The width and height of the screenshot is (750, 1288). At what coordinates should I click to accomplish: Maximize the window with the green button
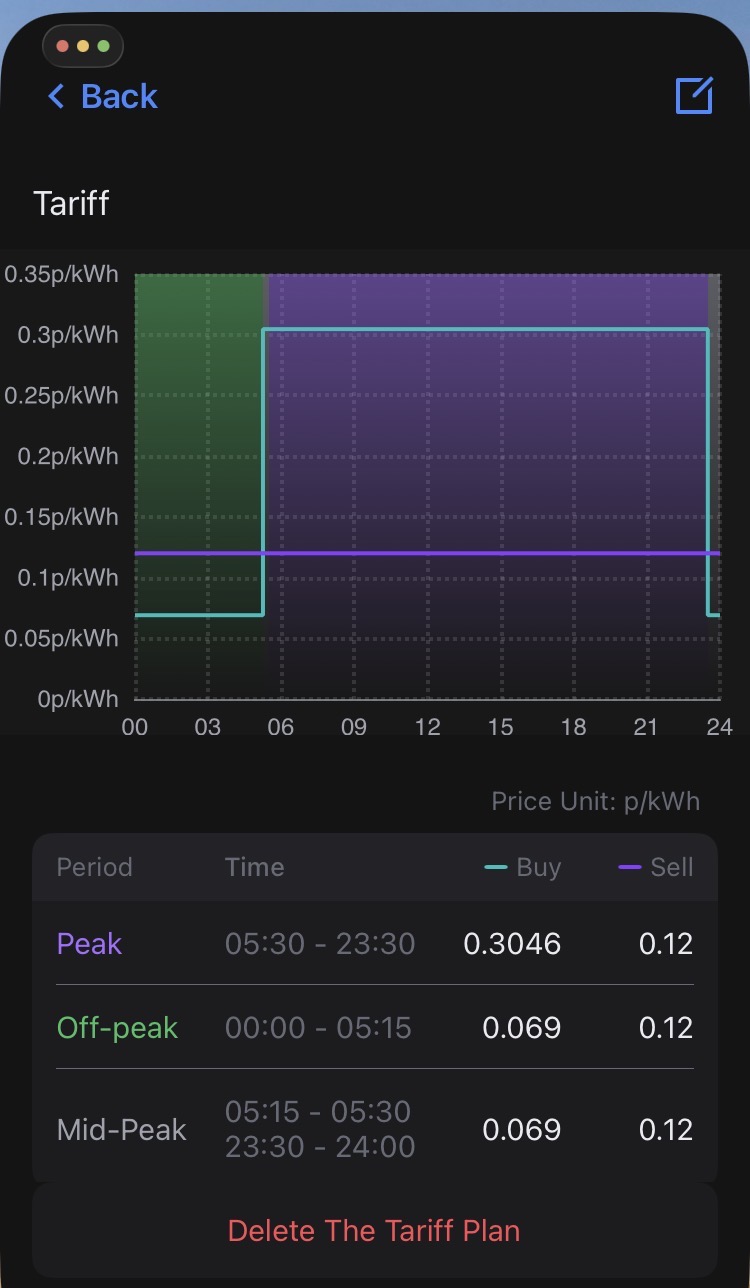(103, 46)
